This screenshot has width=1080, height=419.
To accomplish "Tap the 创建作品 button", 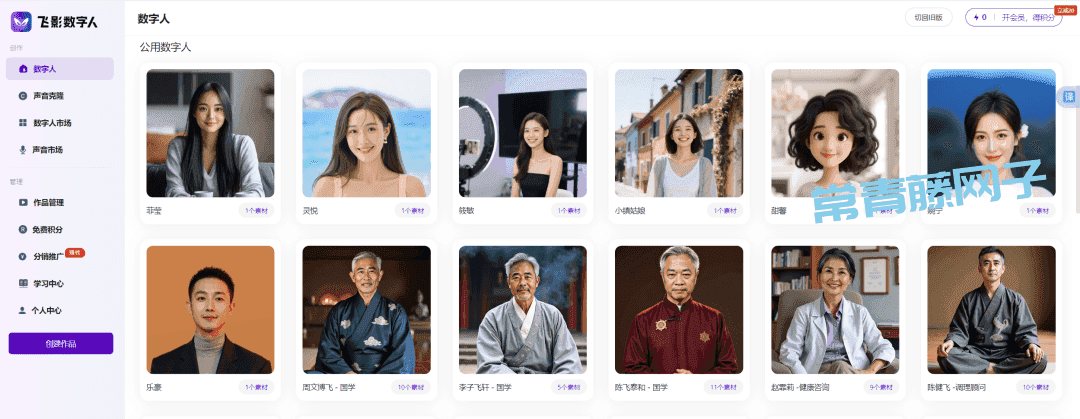I will click(61, 343).
